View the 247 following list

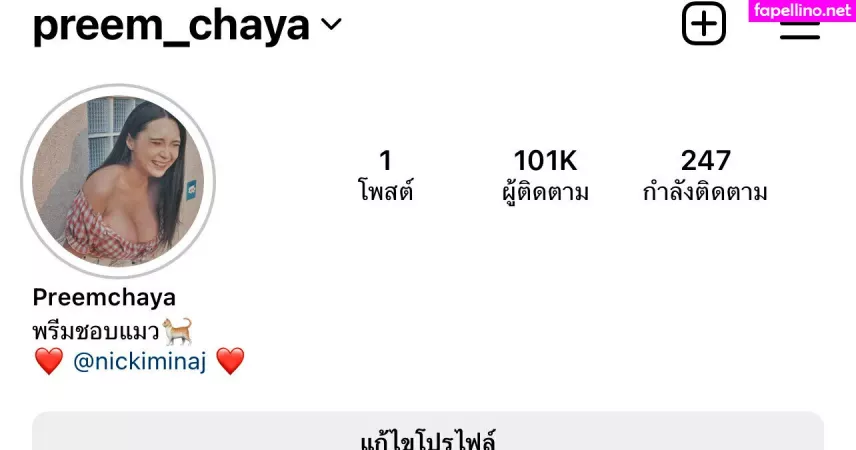(705, 175)
